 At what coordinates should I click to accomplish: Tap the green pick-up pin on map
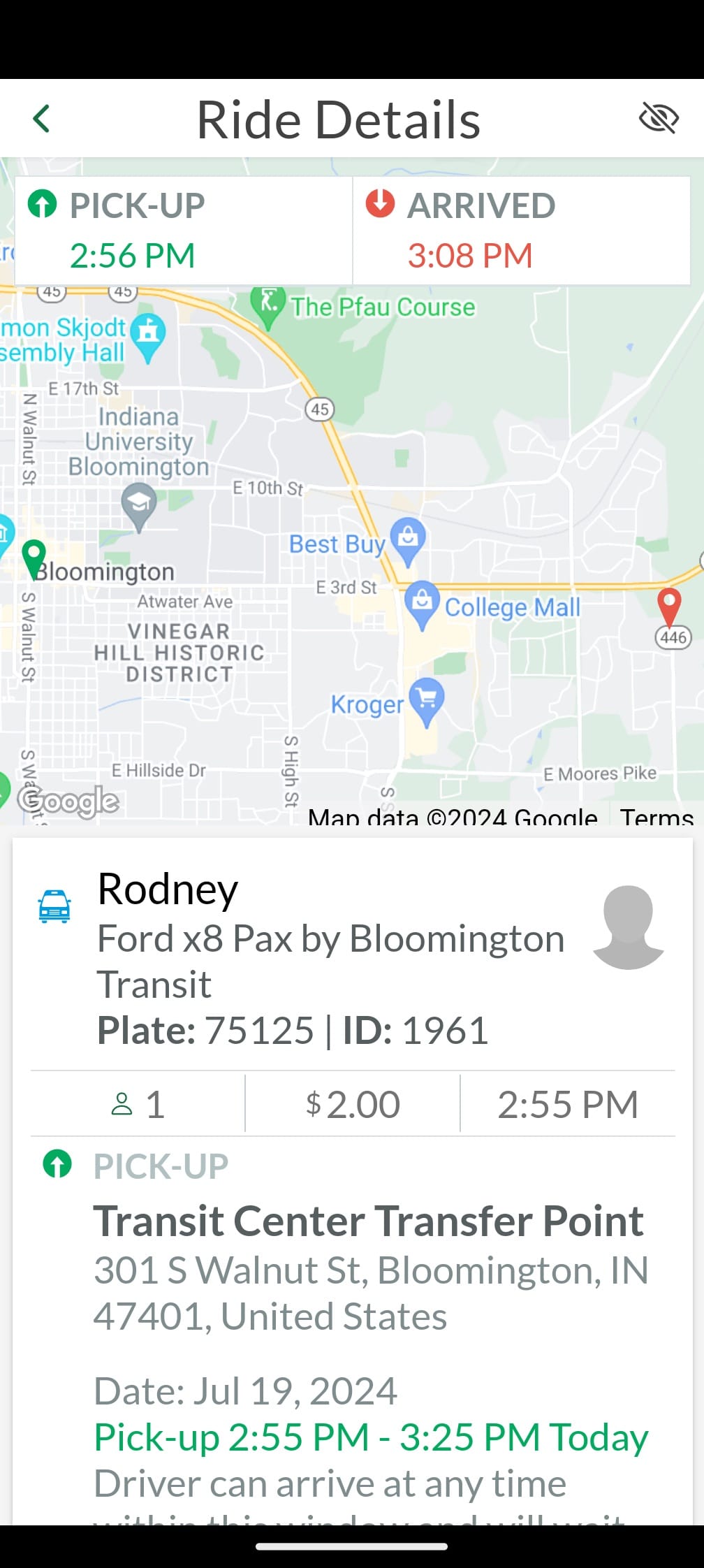(34, 557)
